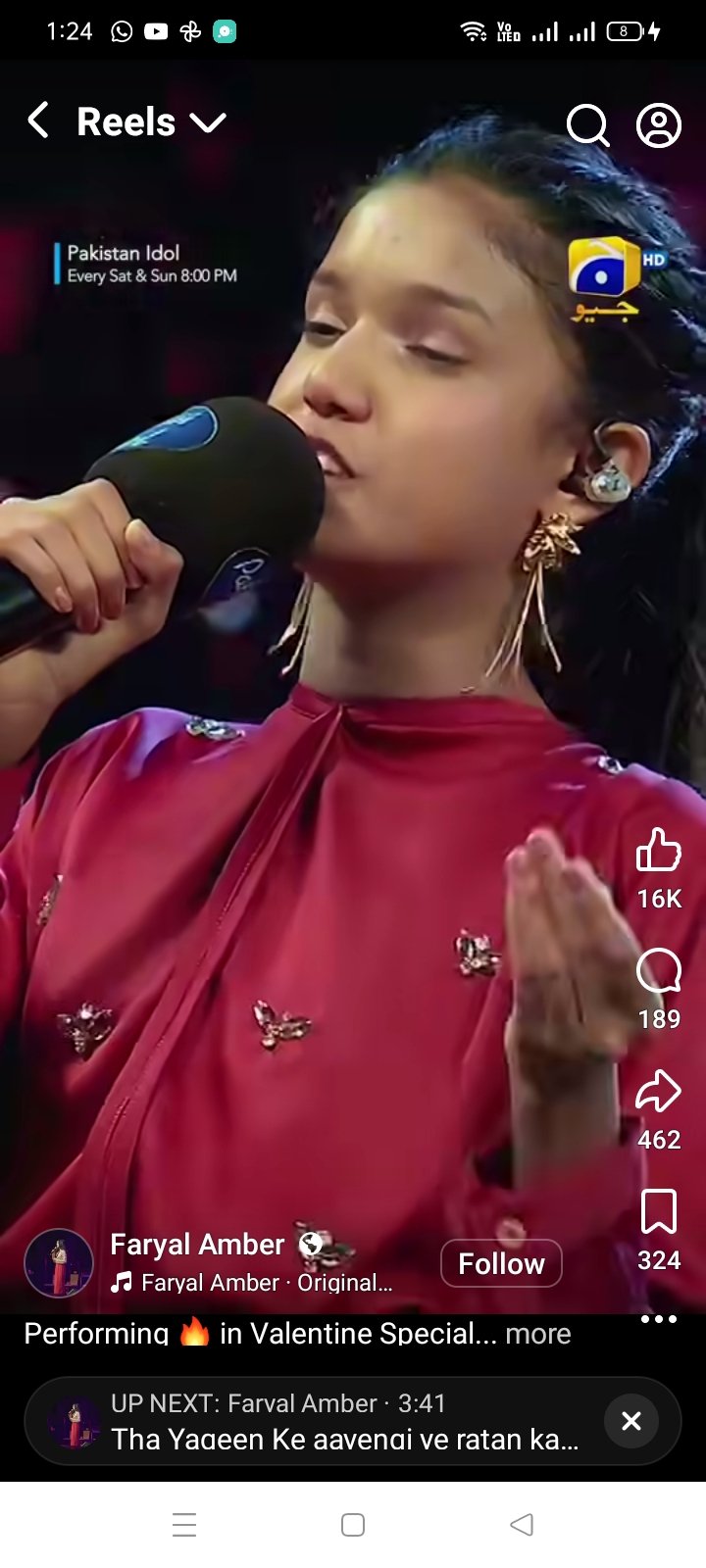Open the three-dot more options menu
706x1568 pixels.
point(658,1319)
